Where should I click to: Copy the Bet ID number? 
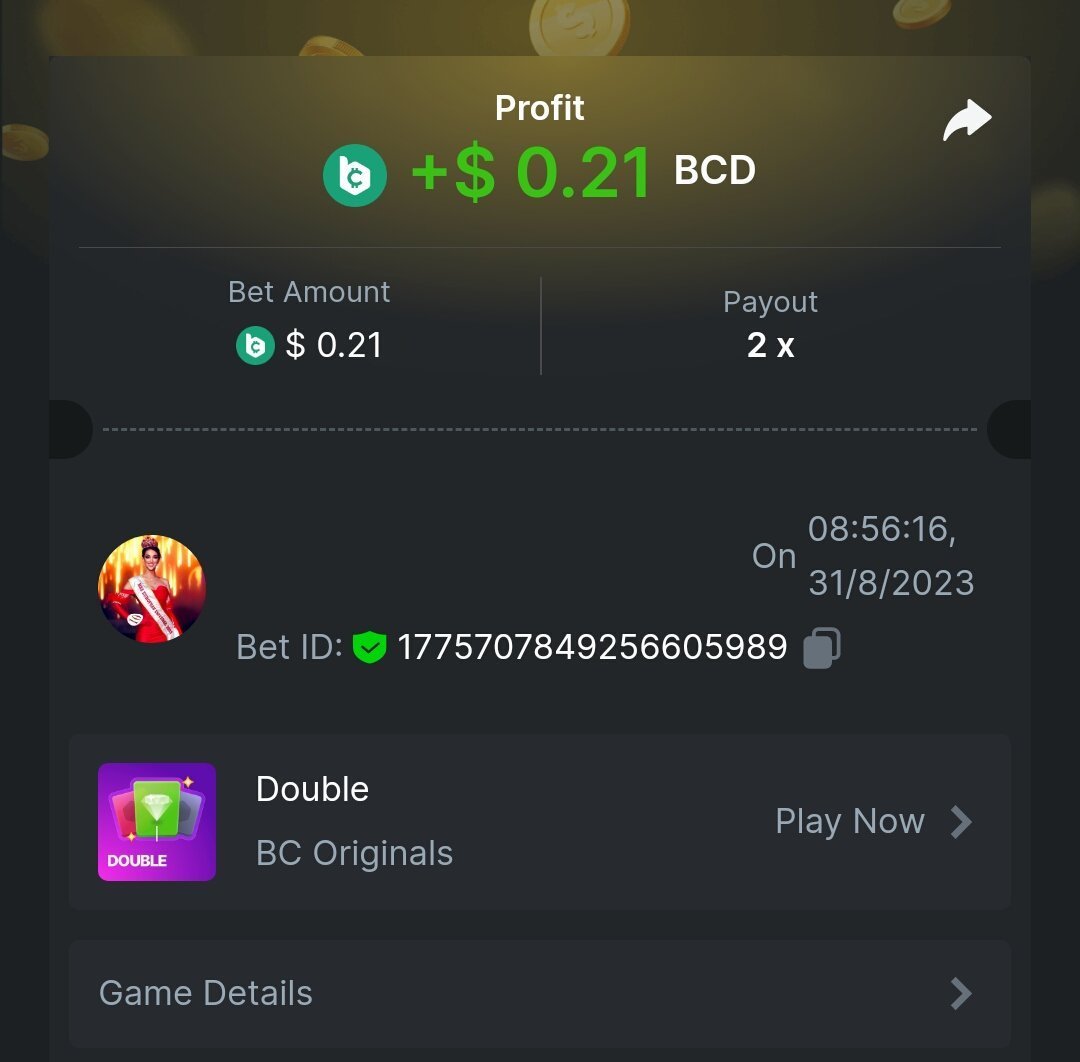click(822, 648)
